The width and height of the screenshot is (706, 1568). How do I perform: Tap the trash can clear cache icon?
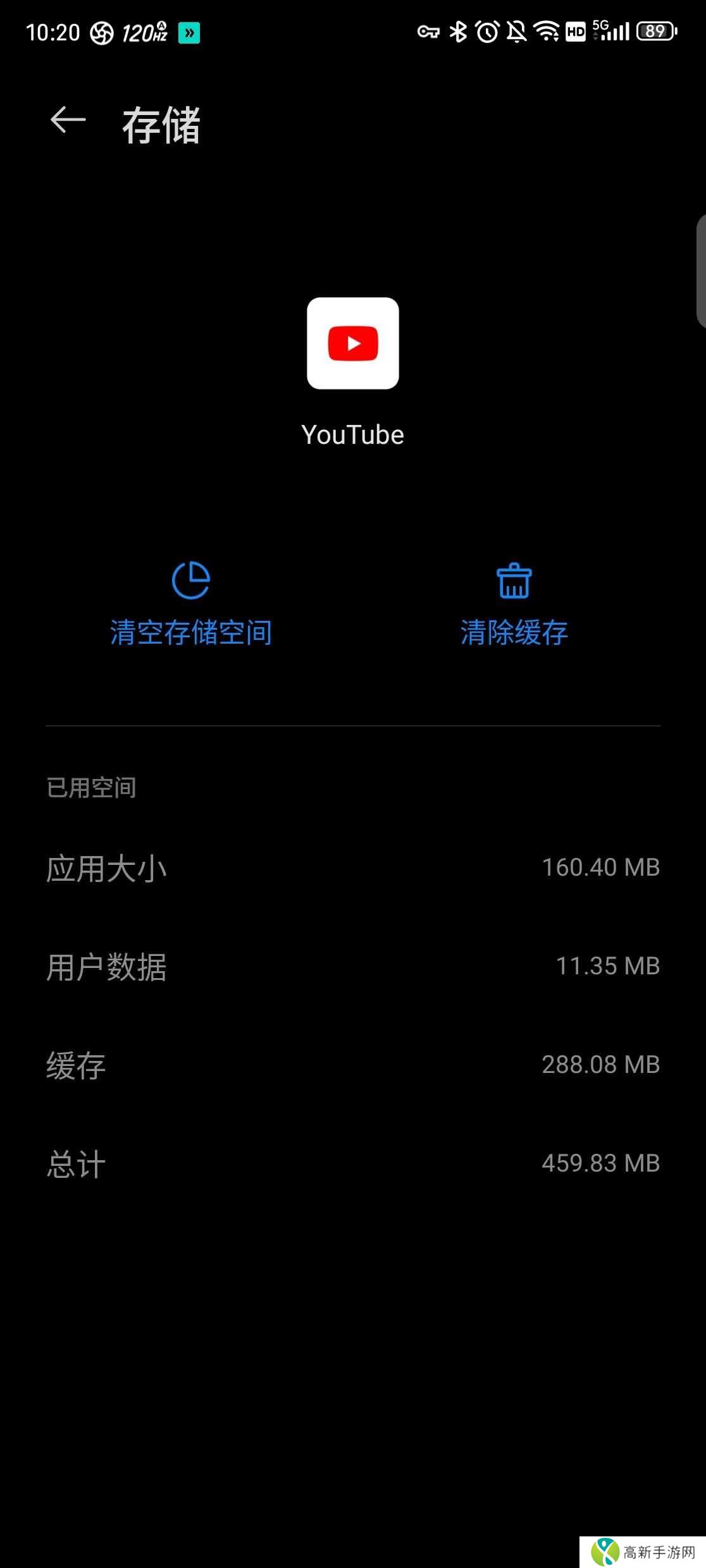click(514, 580)
